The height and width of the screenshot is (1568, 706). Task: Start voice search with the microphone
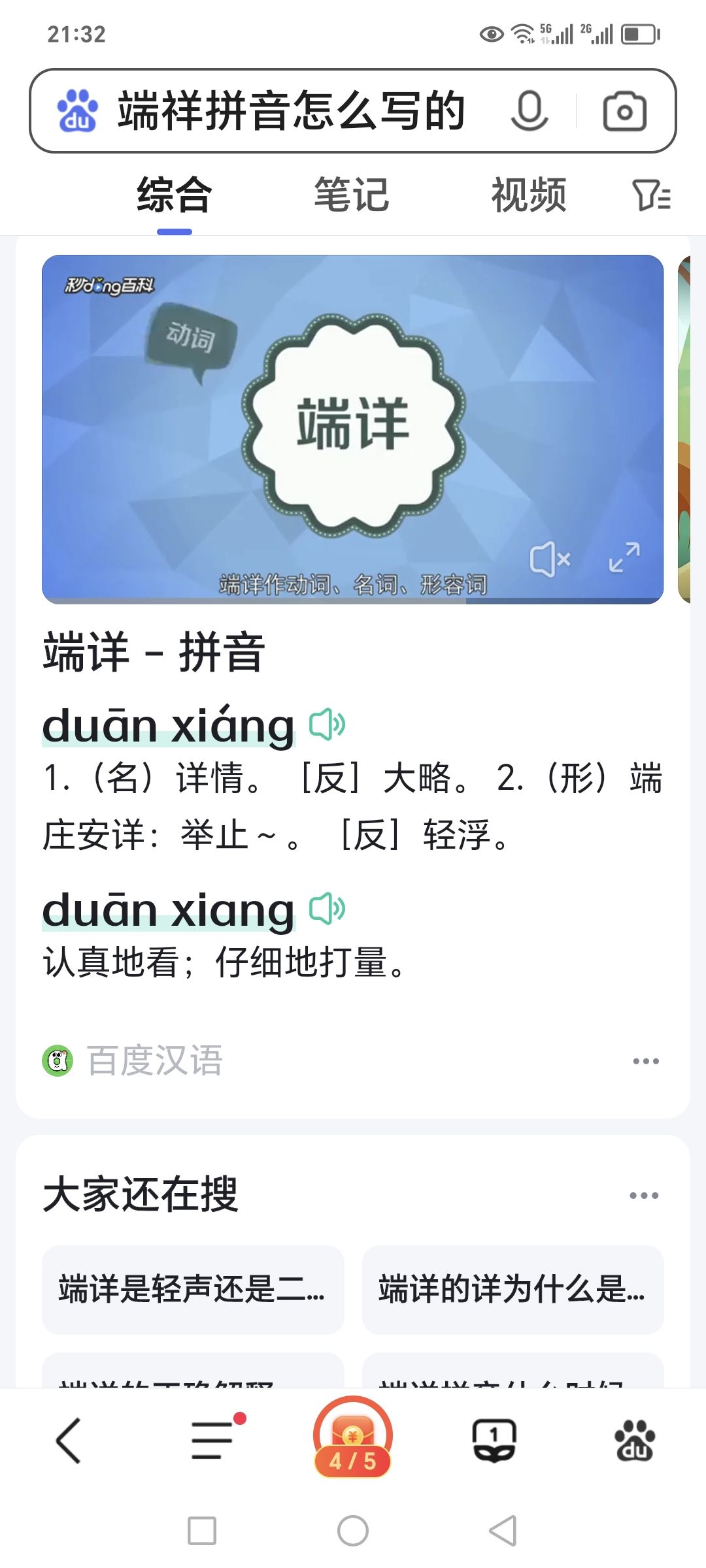(529, 111)
